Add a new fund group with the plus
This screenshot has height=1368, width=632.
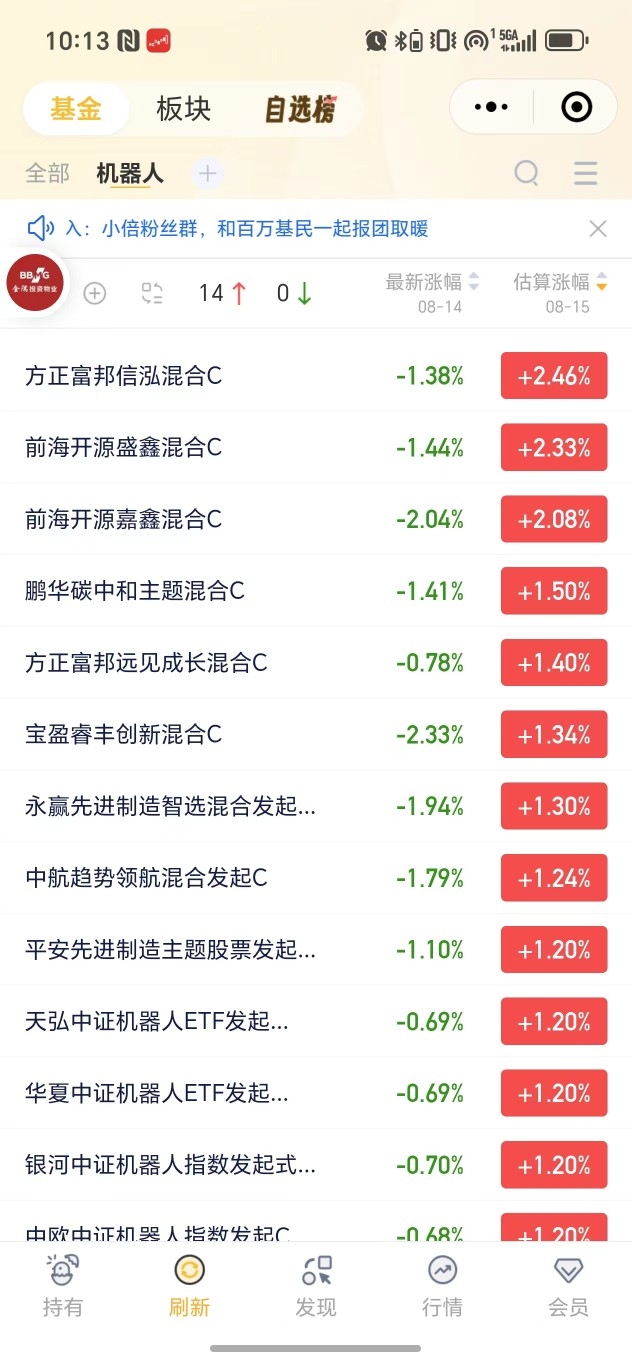(x=207, y=174)
